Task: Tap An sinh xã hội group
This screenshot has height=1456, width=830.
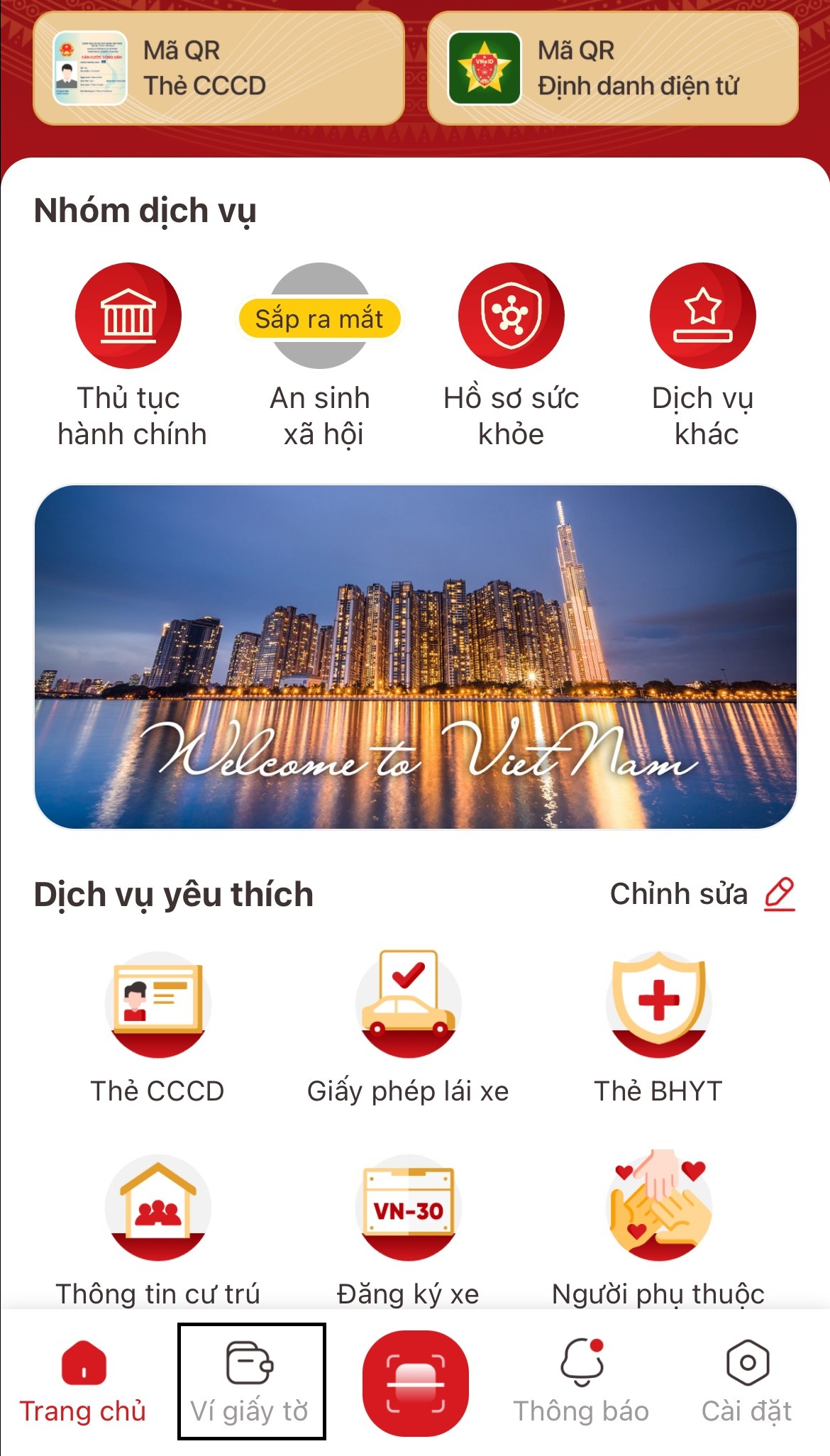Action: tap(321, 356)
